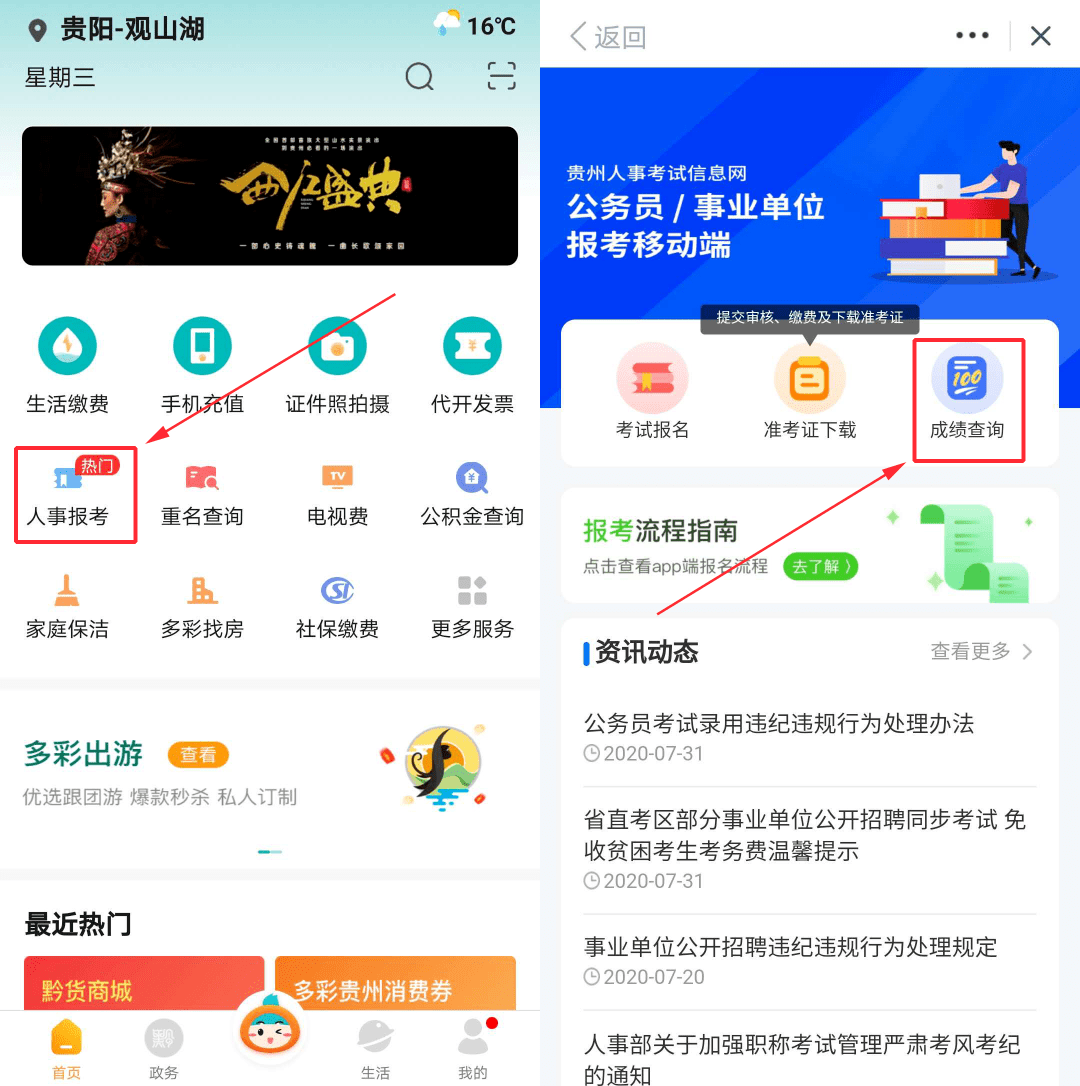Close the mini program page
1080x1086 pixels.
coord(1041,36)
